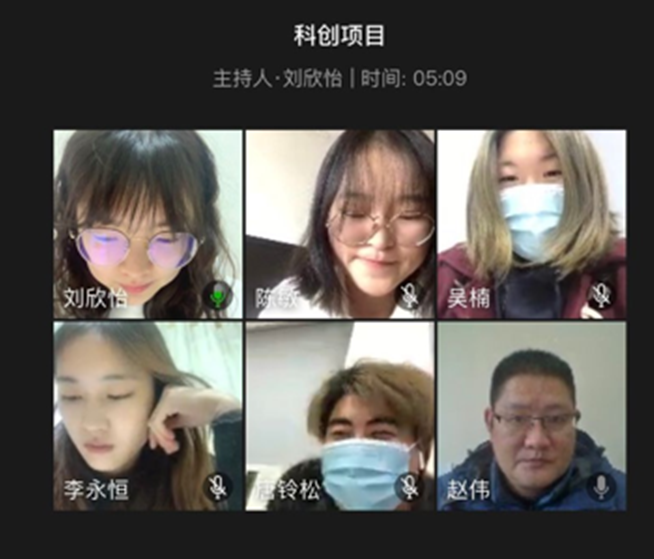Open 刘欣怡's video tile
The image size is (654, 559).
[x=148, y=224]
